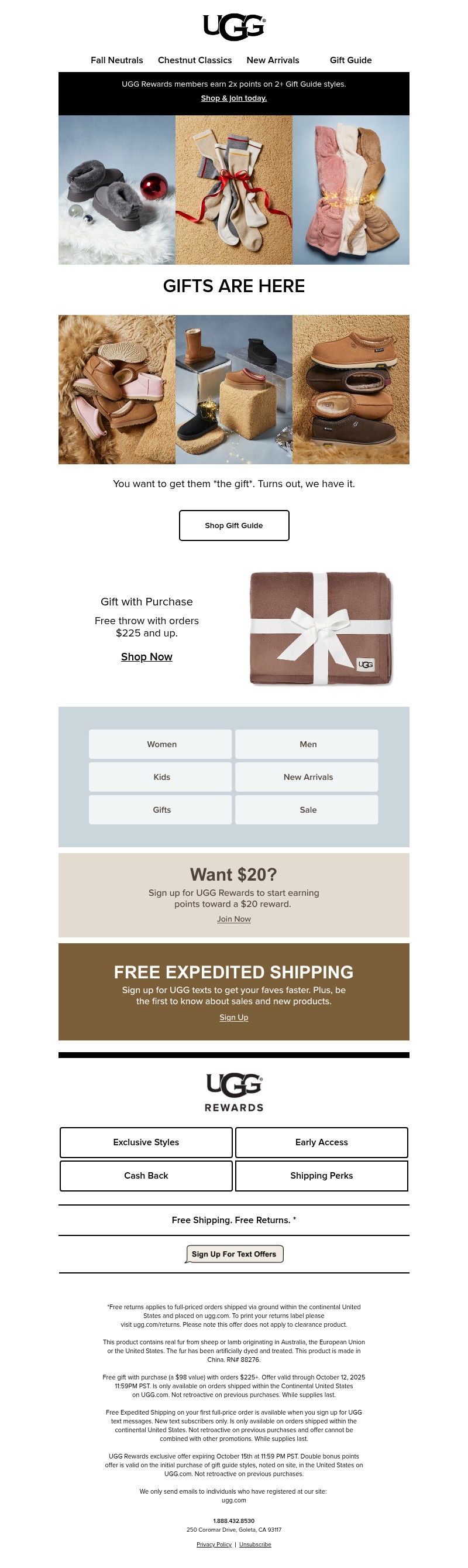Open the Exclusive Styles rewards box
This screenshot has height=1568, width=468.
(146, 1142)
